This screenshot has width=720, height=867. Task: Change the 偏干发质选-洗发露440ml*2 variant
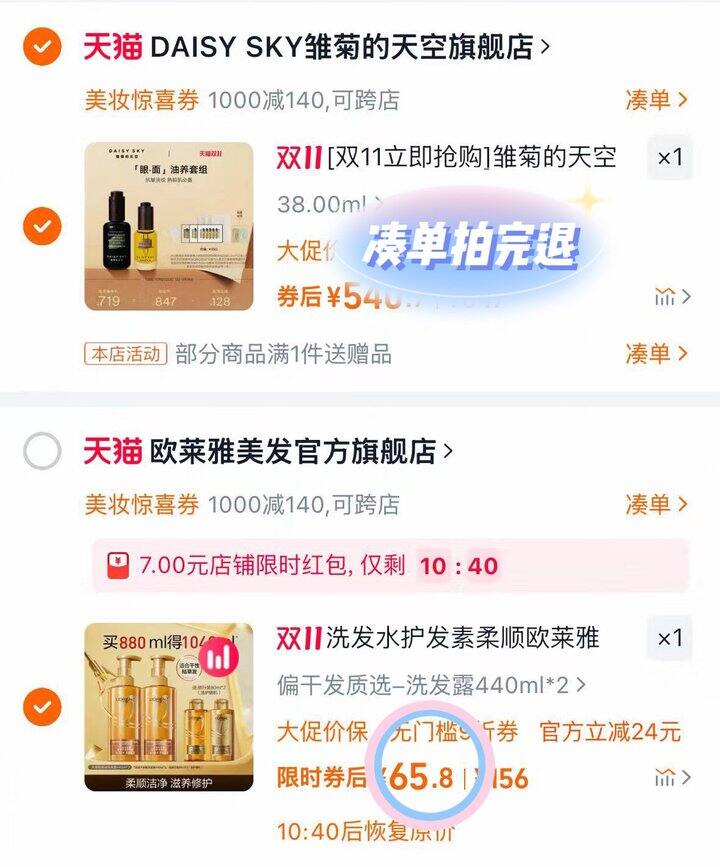[x=430, y=686]
